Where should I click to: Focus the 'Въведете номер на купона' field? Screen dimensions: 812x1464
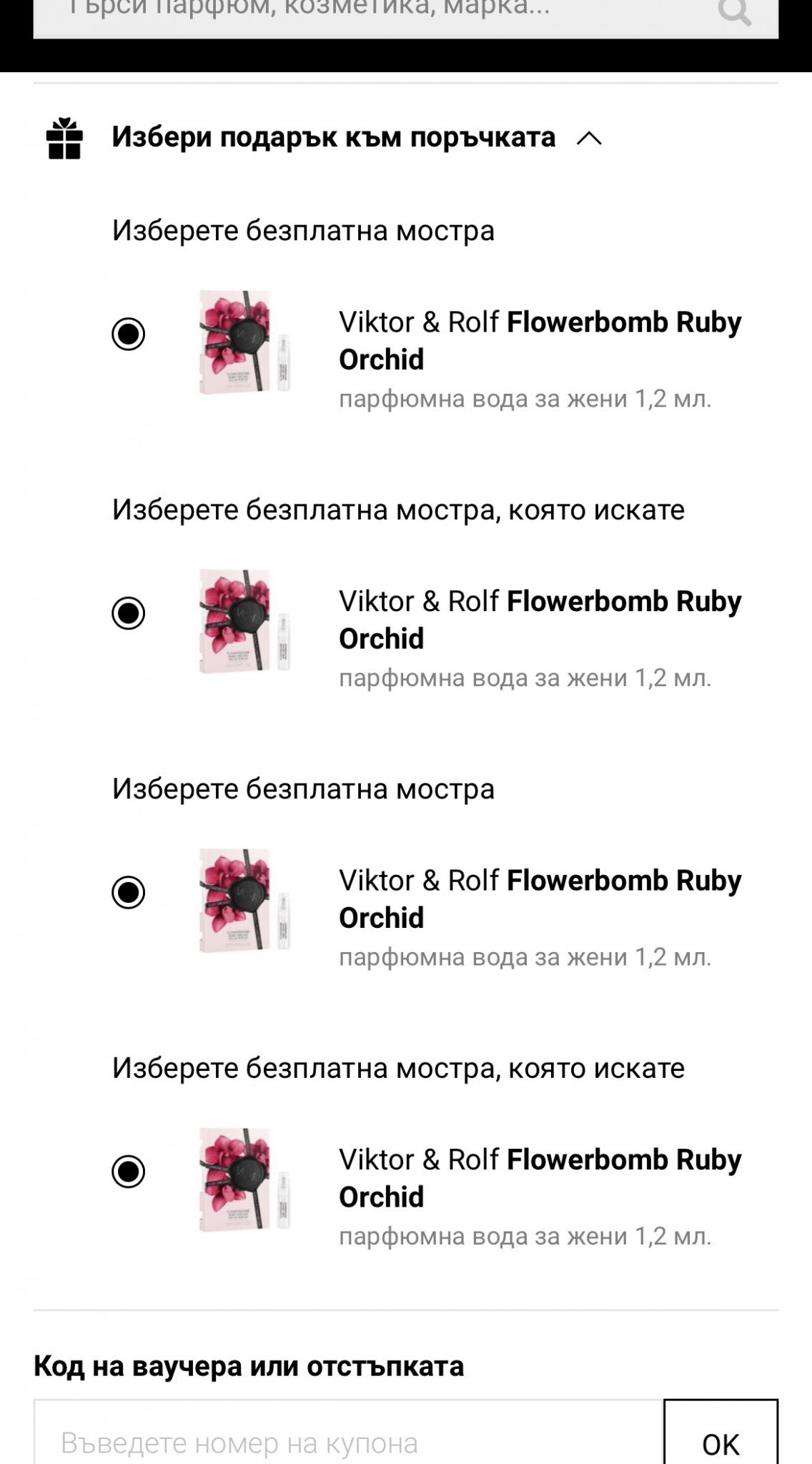pos(348,1438)
